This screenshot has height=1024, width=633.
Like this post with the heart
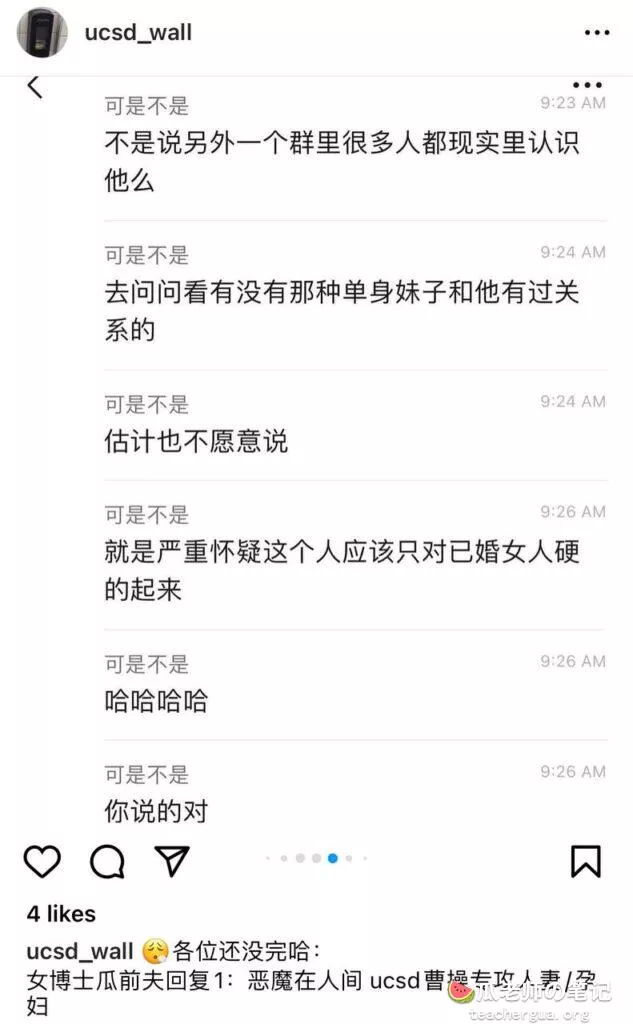pos(42,861)
